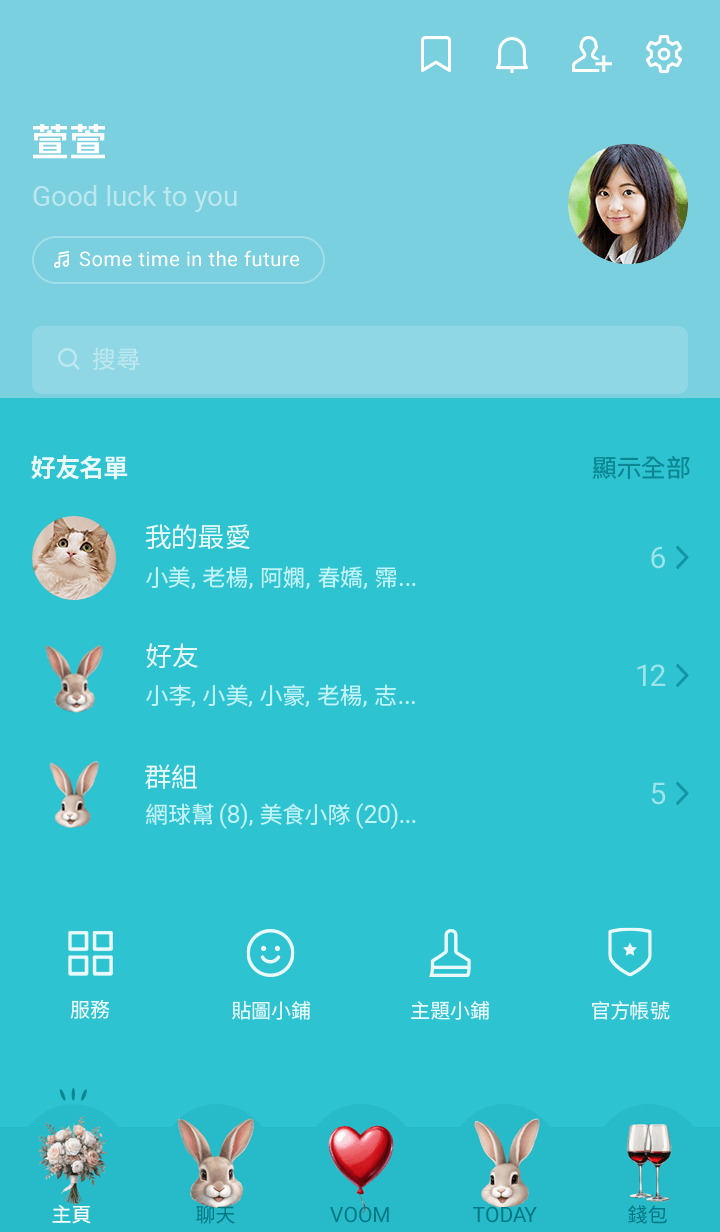Viewport: 720px width, 1232px height.
Task: Open the 我的最愛 favorites list
Action: click(360, 558)
